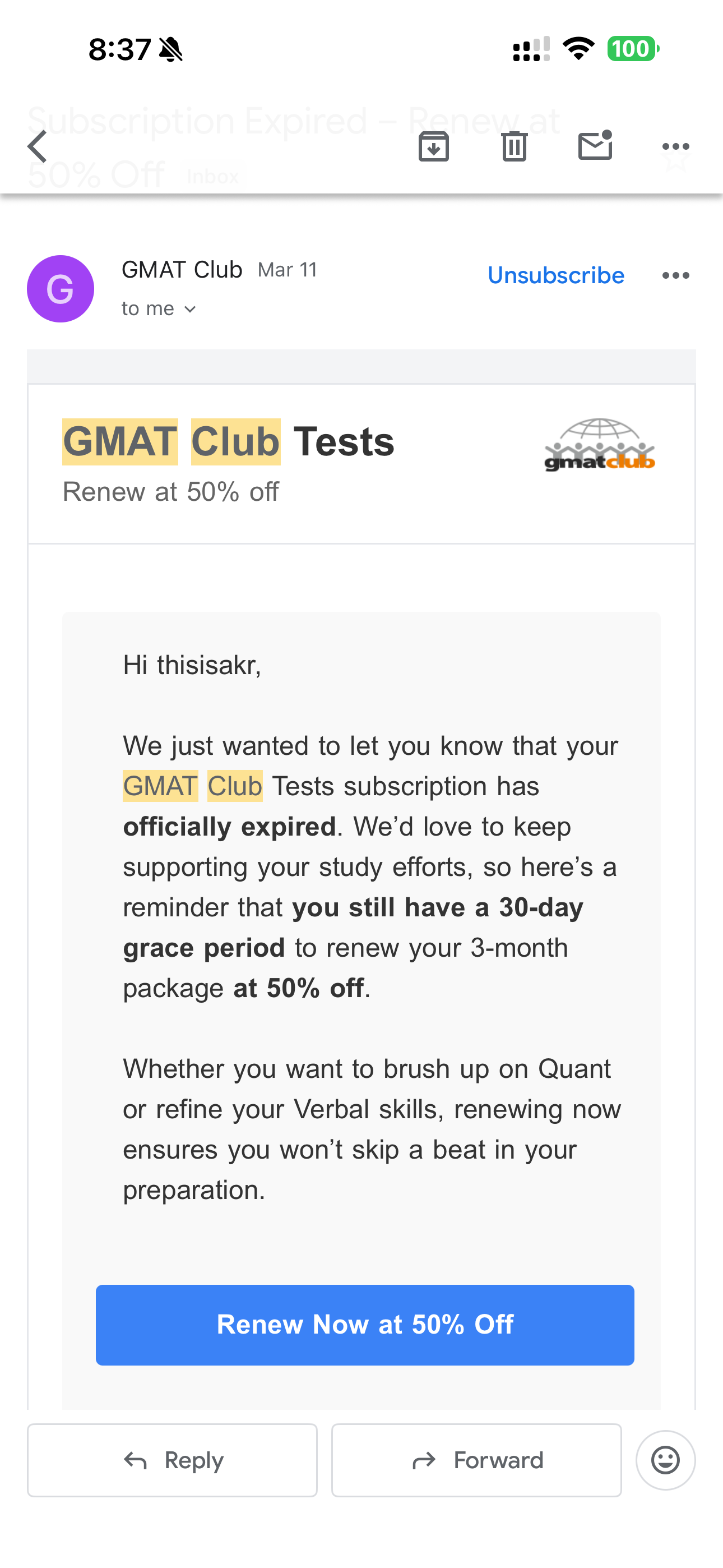Tap Renew Now at 50% Off
The width and height of the screenshot is (723, 1568).
point(364,1325)
